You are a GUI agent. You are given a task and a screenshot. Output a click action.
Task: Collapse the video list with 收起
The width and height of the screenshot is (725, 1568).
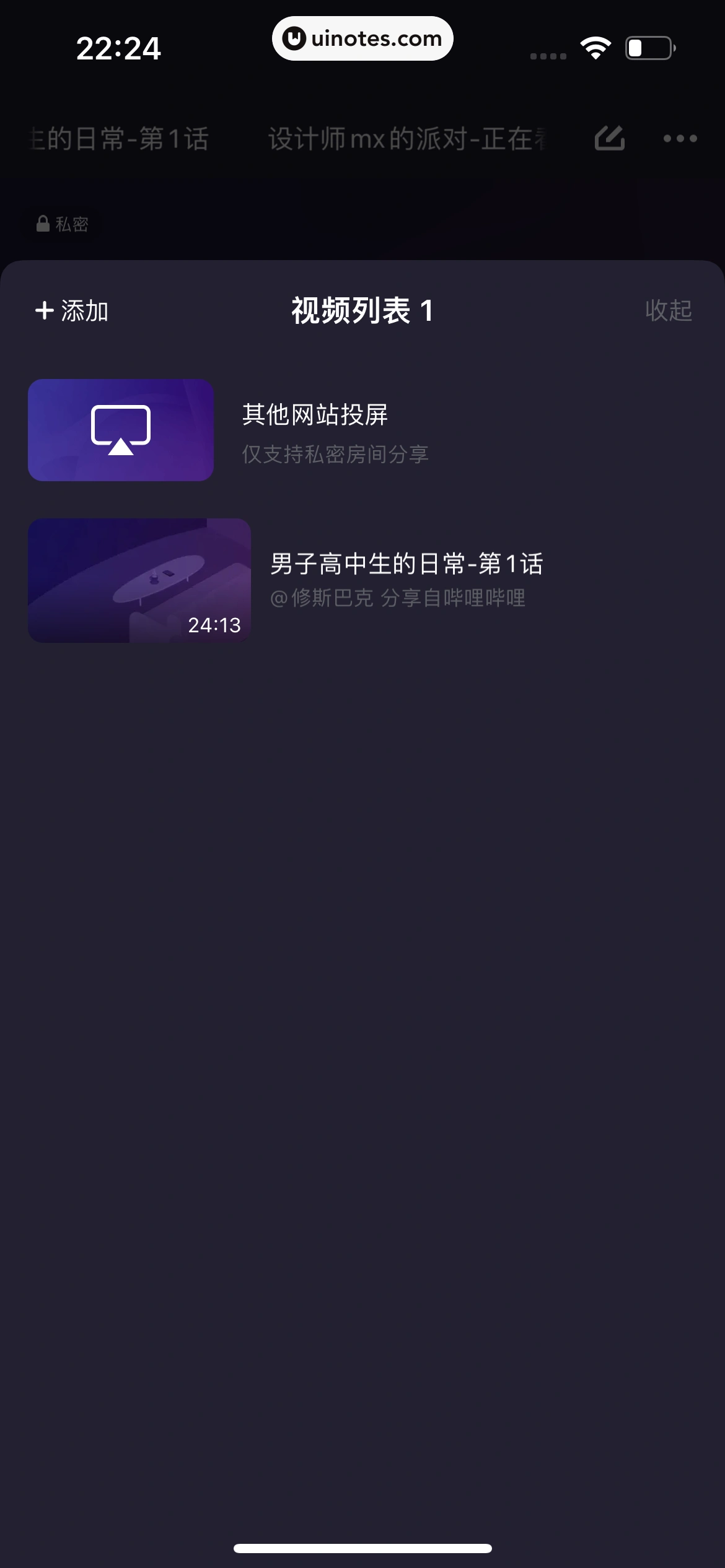click(x=668, y=311)
